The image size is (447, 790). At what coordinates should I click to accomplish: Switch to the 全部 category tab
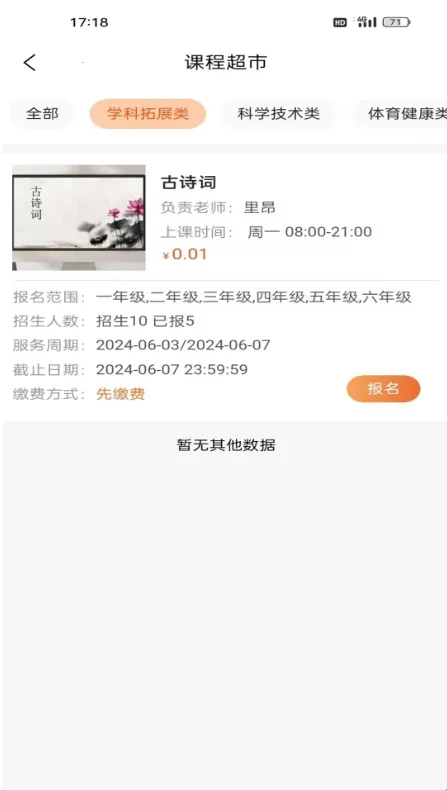[42, 114]
